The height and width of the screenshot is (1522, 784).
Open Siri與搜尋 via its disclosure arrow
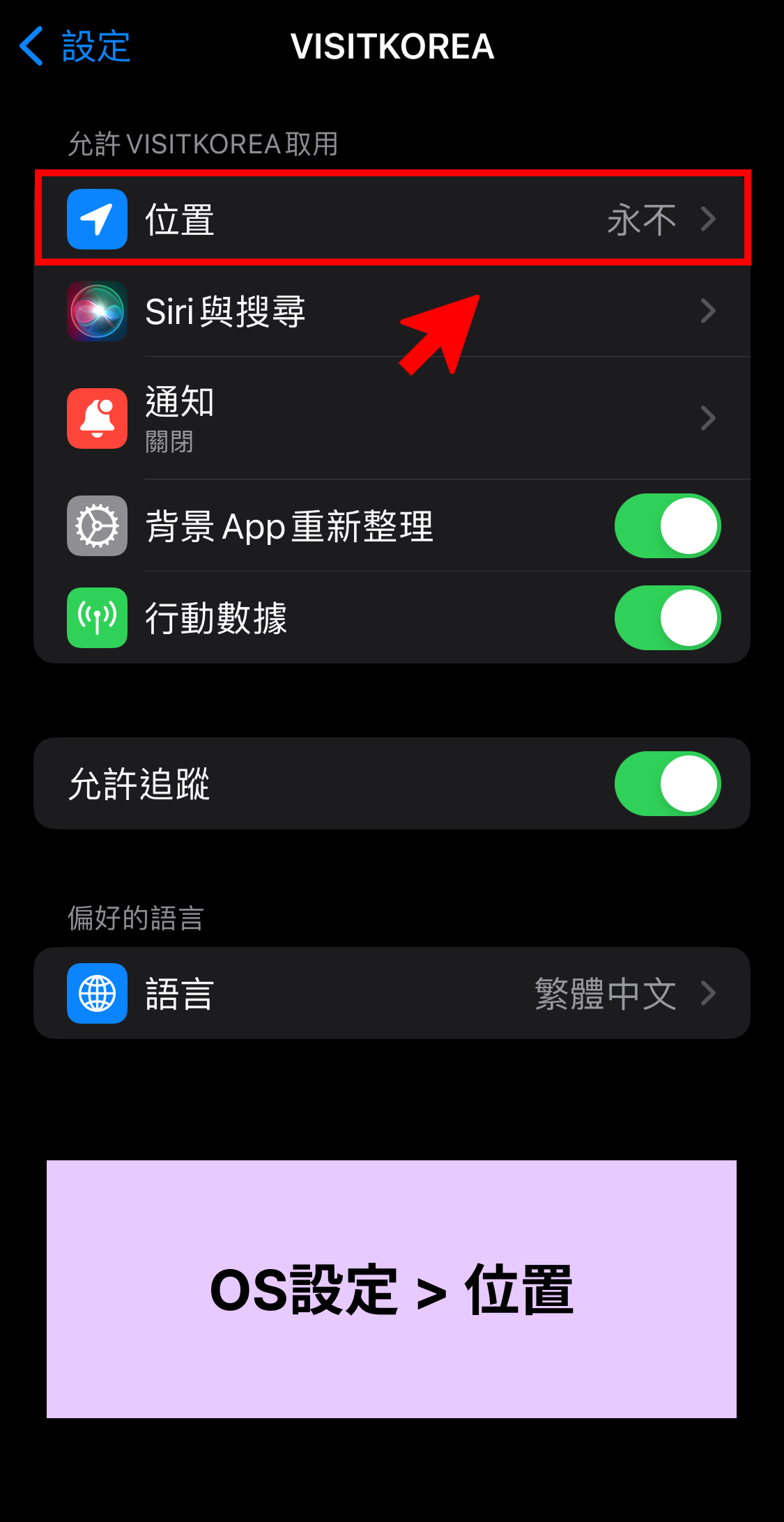point(709,312)
